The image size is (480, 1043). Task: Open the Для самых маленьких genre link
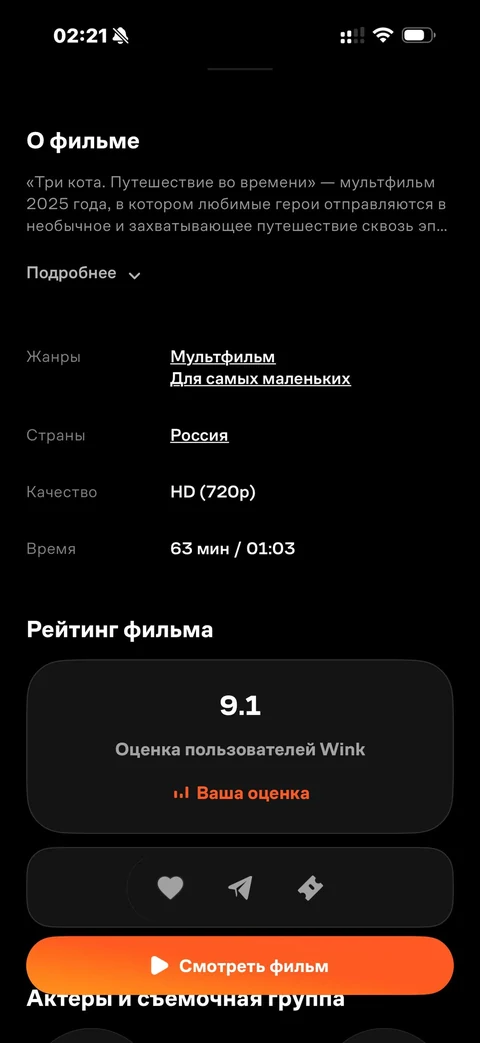[261, 379]
